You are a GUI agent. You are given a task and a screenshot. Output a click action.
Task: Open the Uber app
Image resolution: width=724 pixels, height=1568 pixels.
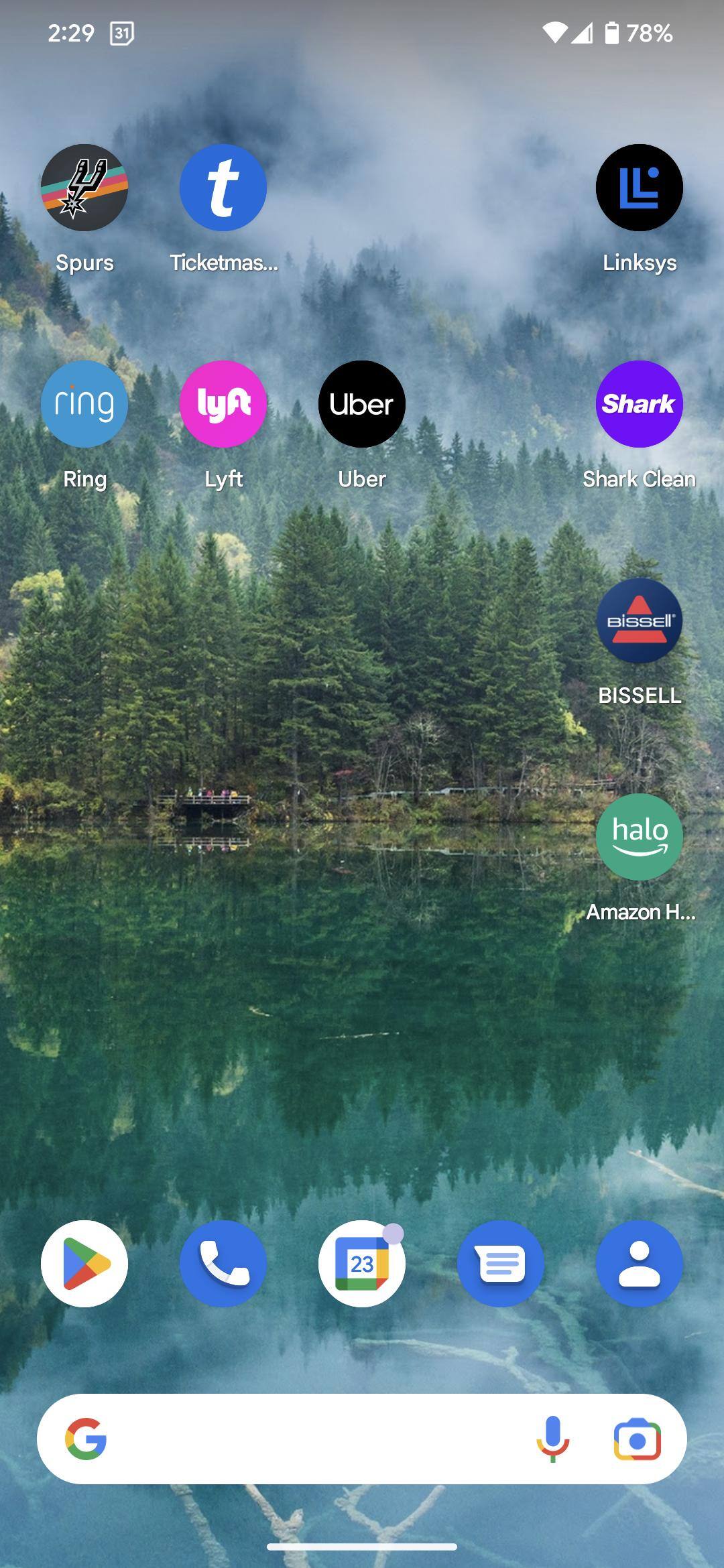362,404
